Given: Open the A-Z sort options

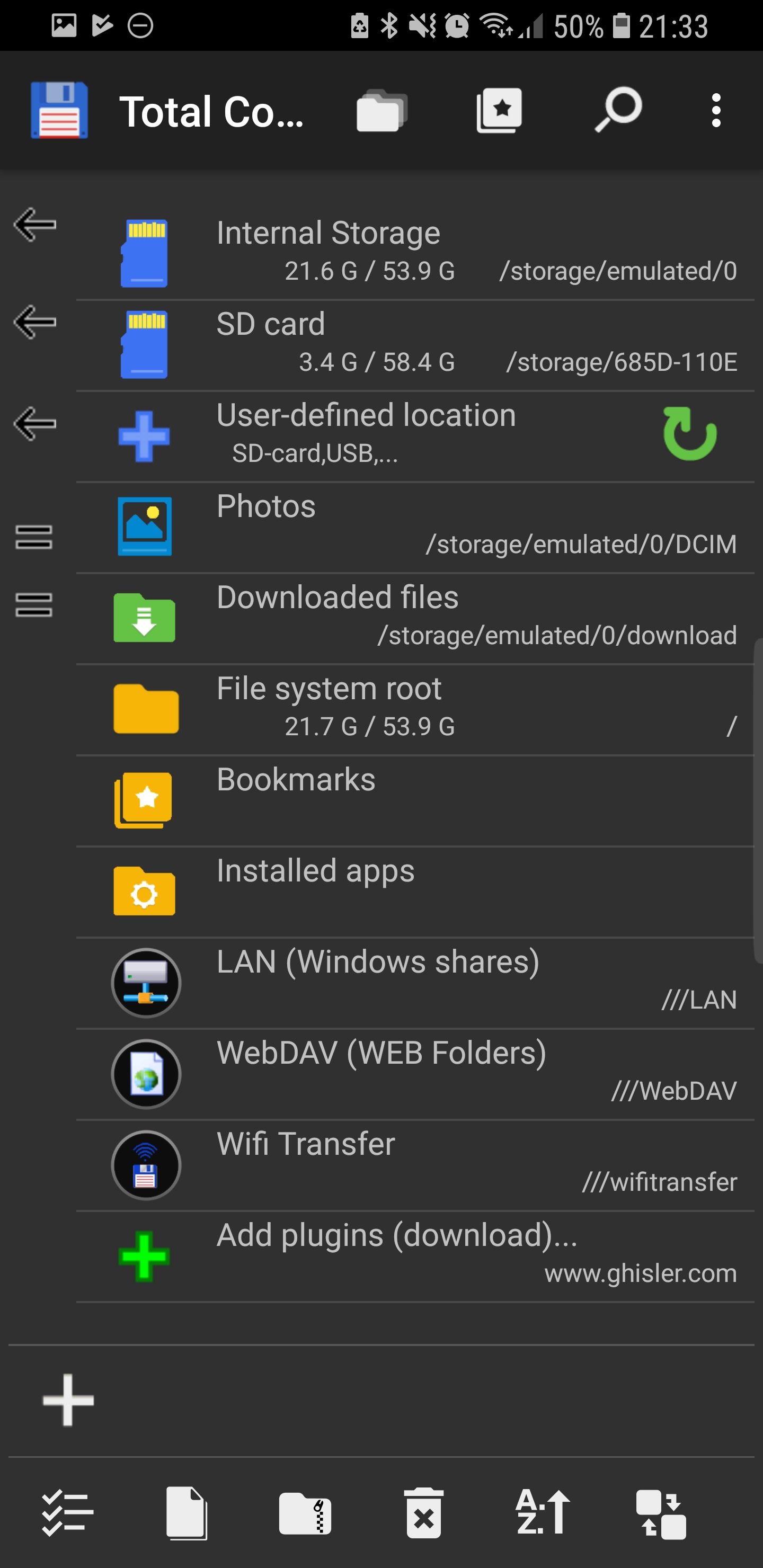Looking at the screenshot, I should coord(543,1512).
